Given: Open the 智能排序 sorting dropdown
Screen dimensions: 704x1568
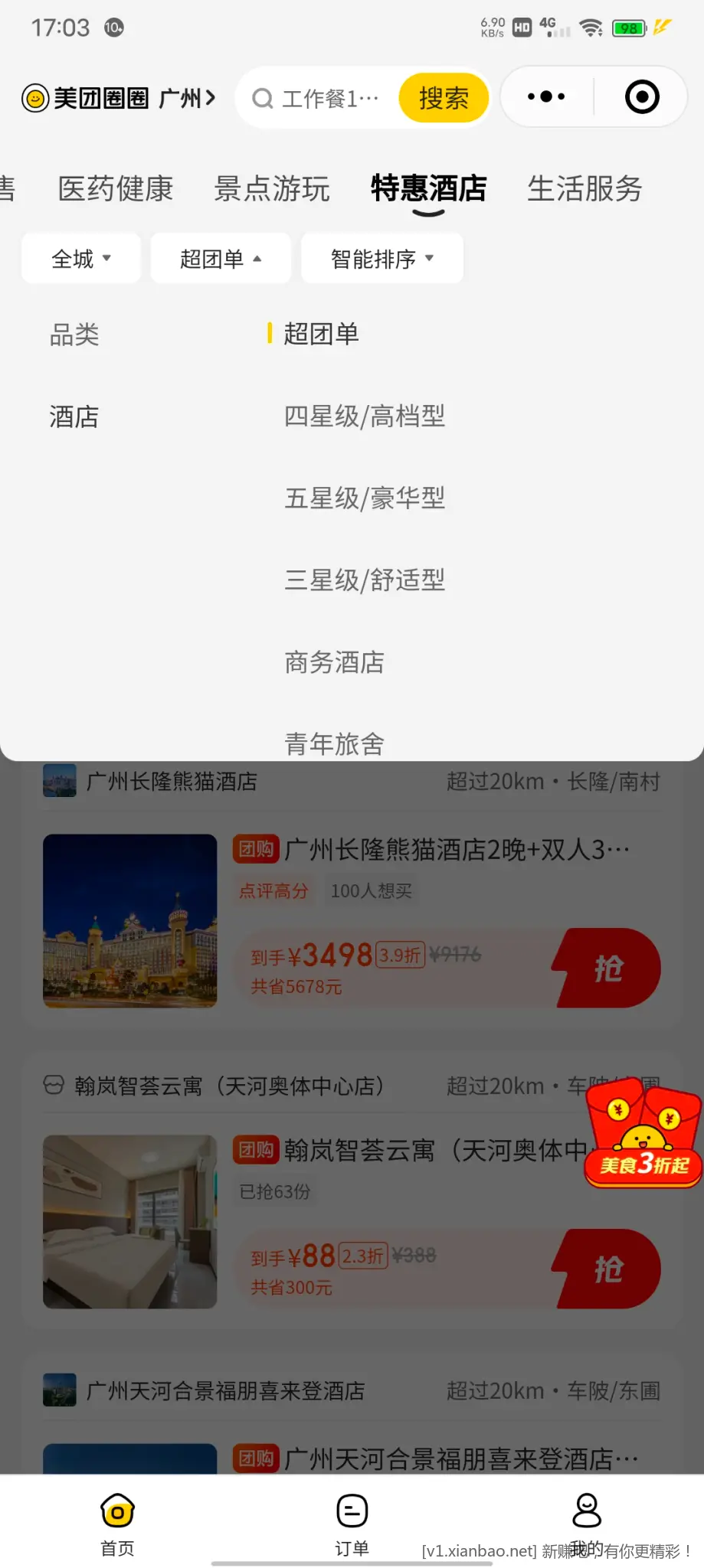Looking at the screenshot, I should [381, 259].
